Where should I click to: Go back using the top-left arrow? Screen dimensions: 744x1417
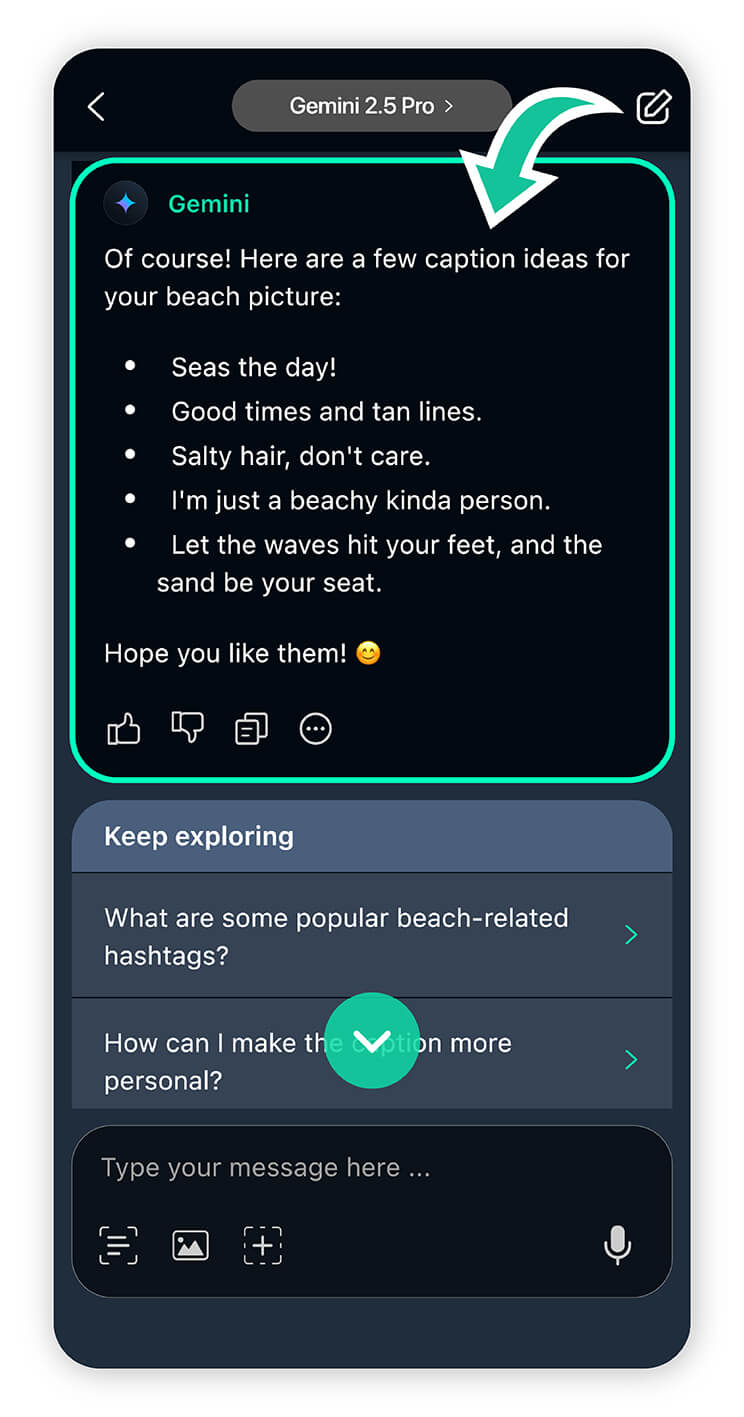point(96,107)
